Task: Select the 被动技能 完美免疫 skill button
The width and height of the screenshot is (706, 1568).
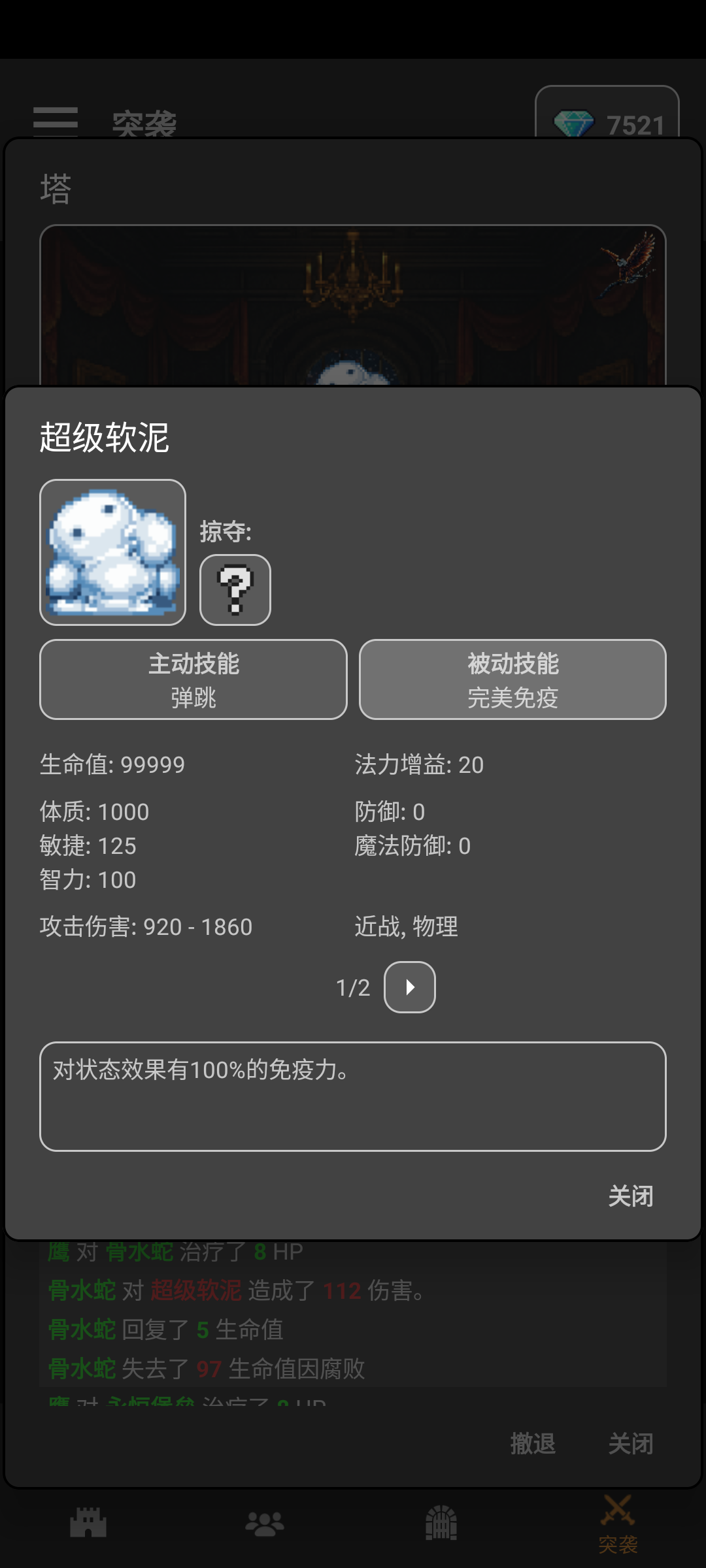Action: (x=513, y=679)
